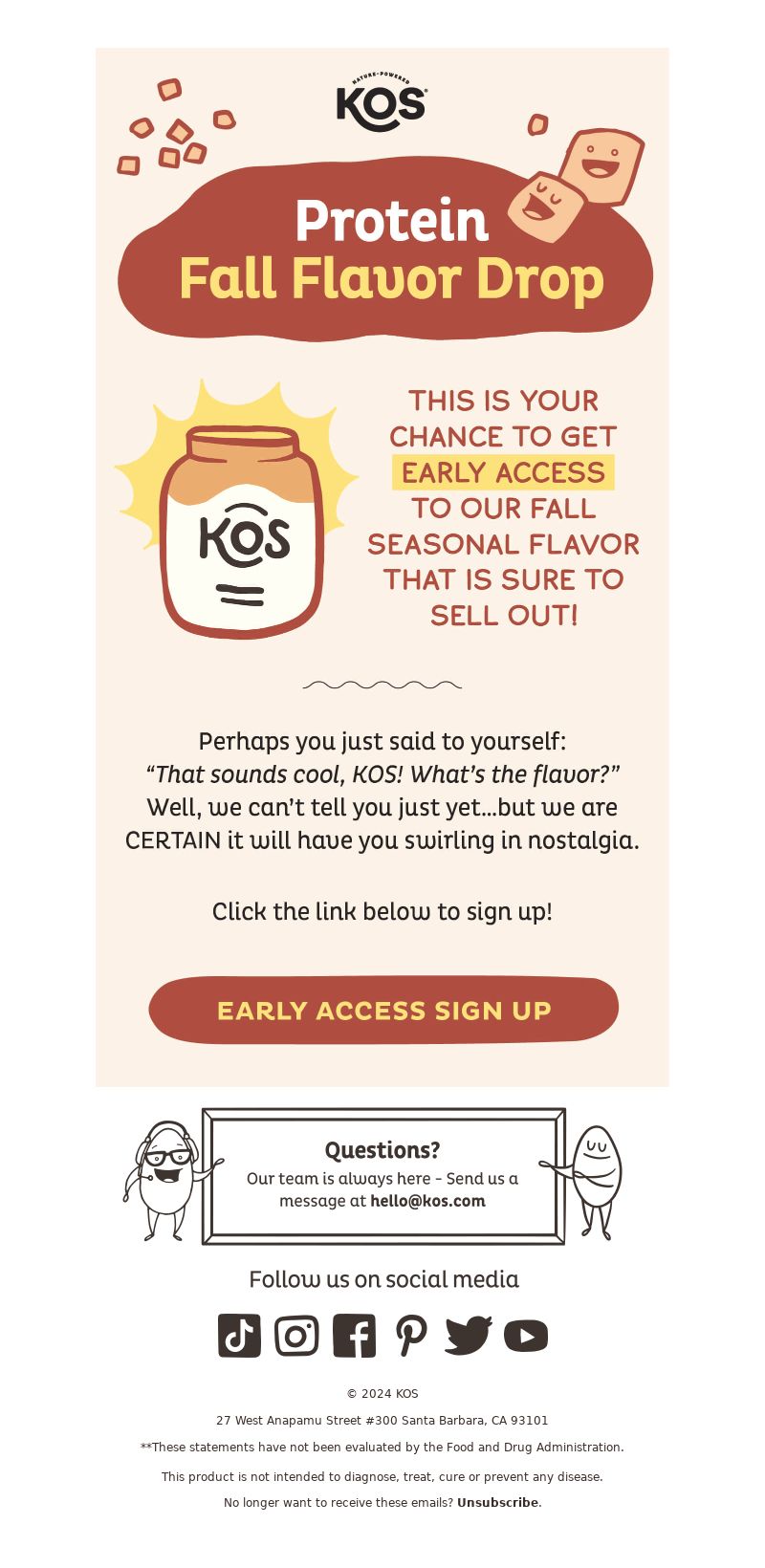Tap the Early Access Sign Up button
Screen dimensions: 765x1568
coord(383,1010)
